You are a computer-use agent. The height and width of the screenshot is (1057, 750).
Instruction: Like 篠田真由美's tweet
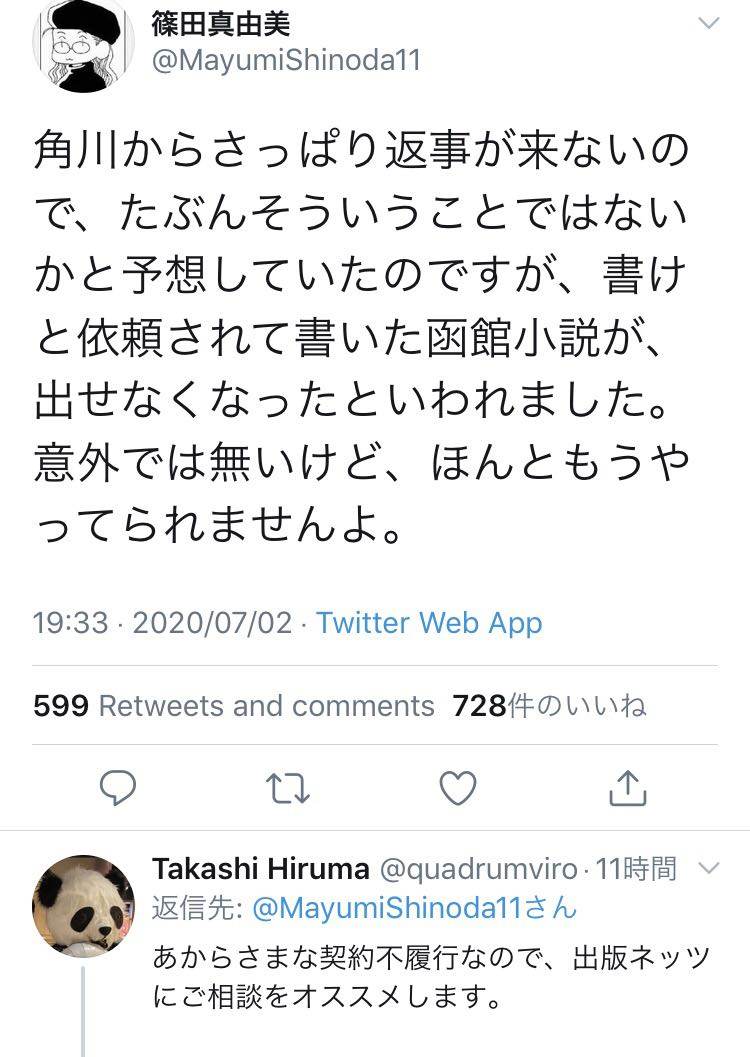click(458, 789)
